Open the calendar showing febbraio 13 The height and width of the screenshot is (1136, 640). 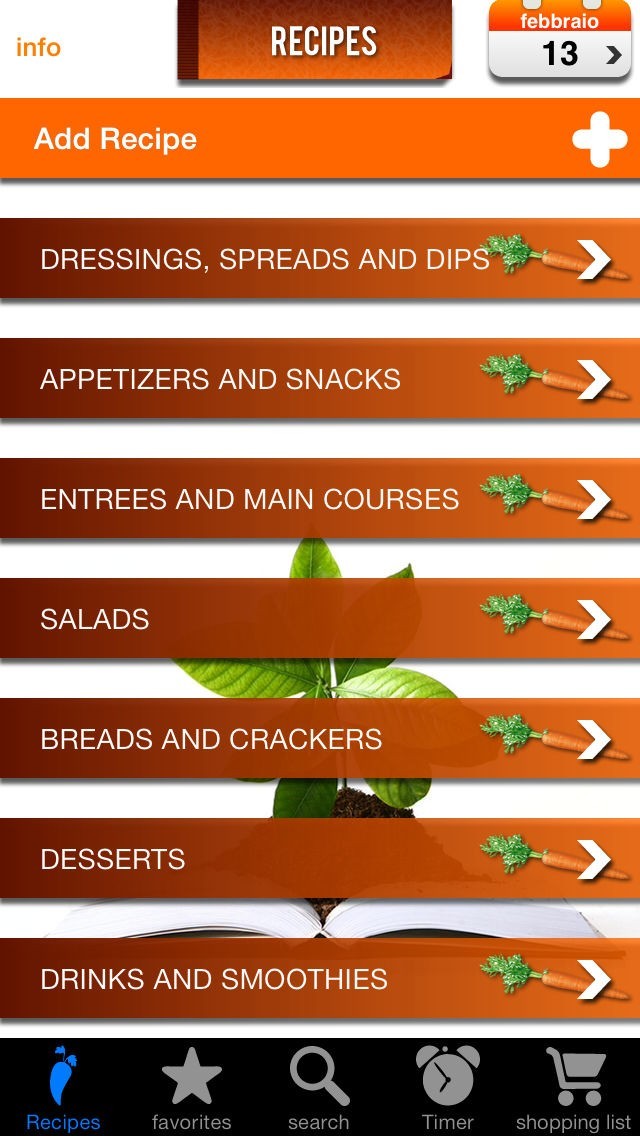(x=559, y=44)
